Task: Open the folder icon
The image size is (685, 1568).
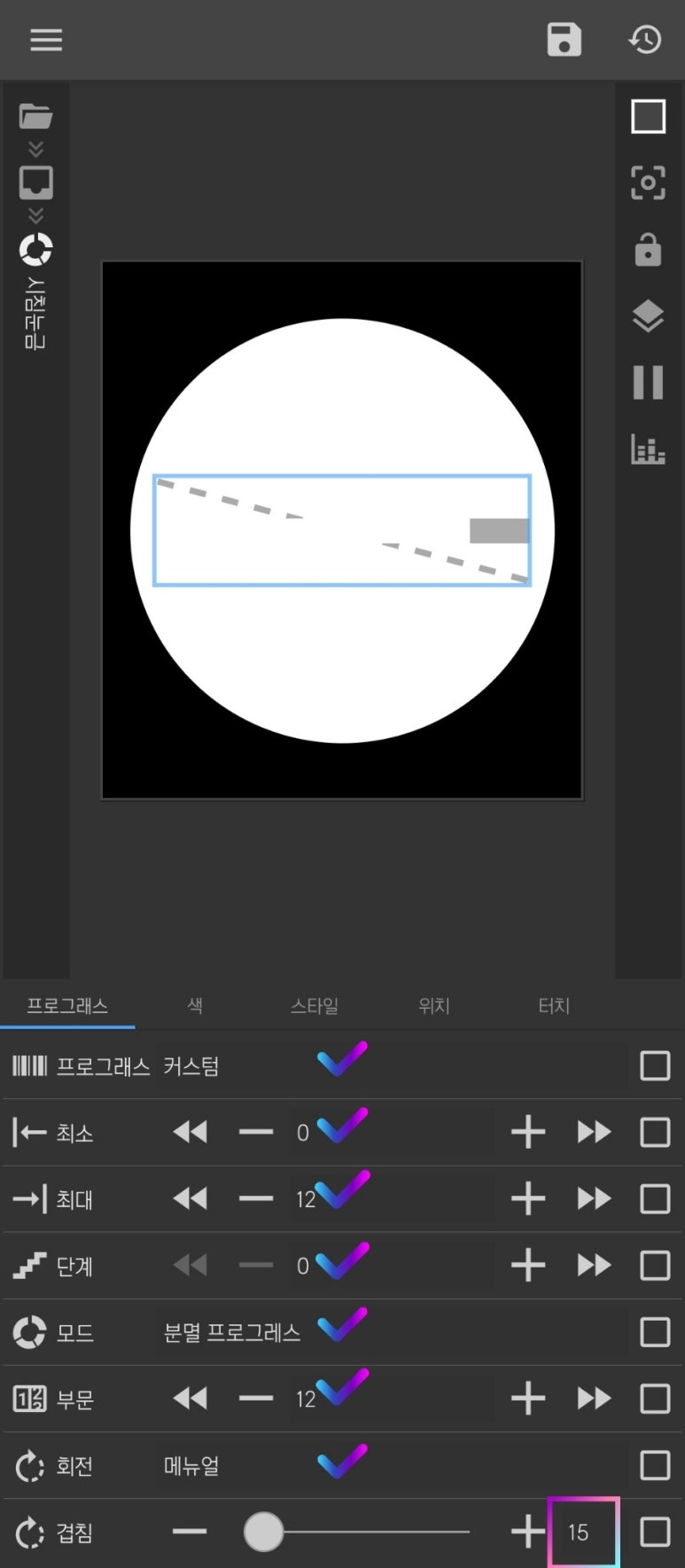Action: 35,116
